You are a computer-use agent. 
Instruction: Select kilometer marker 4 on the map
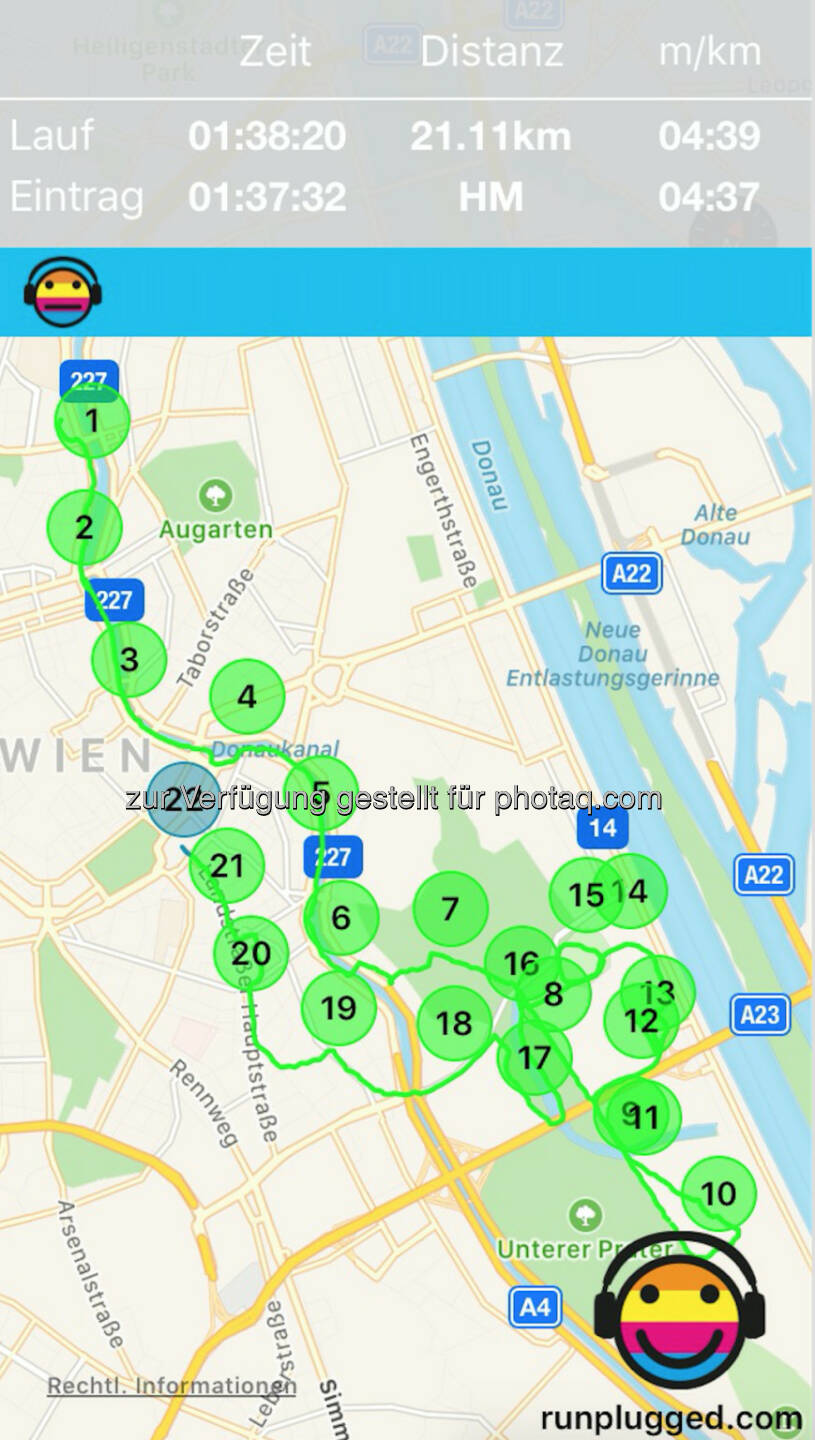tap(247, 697)
